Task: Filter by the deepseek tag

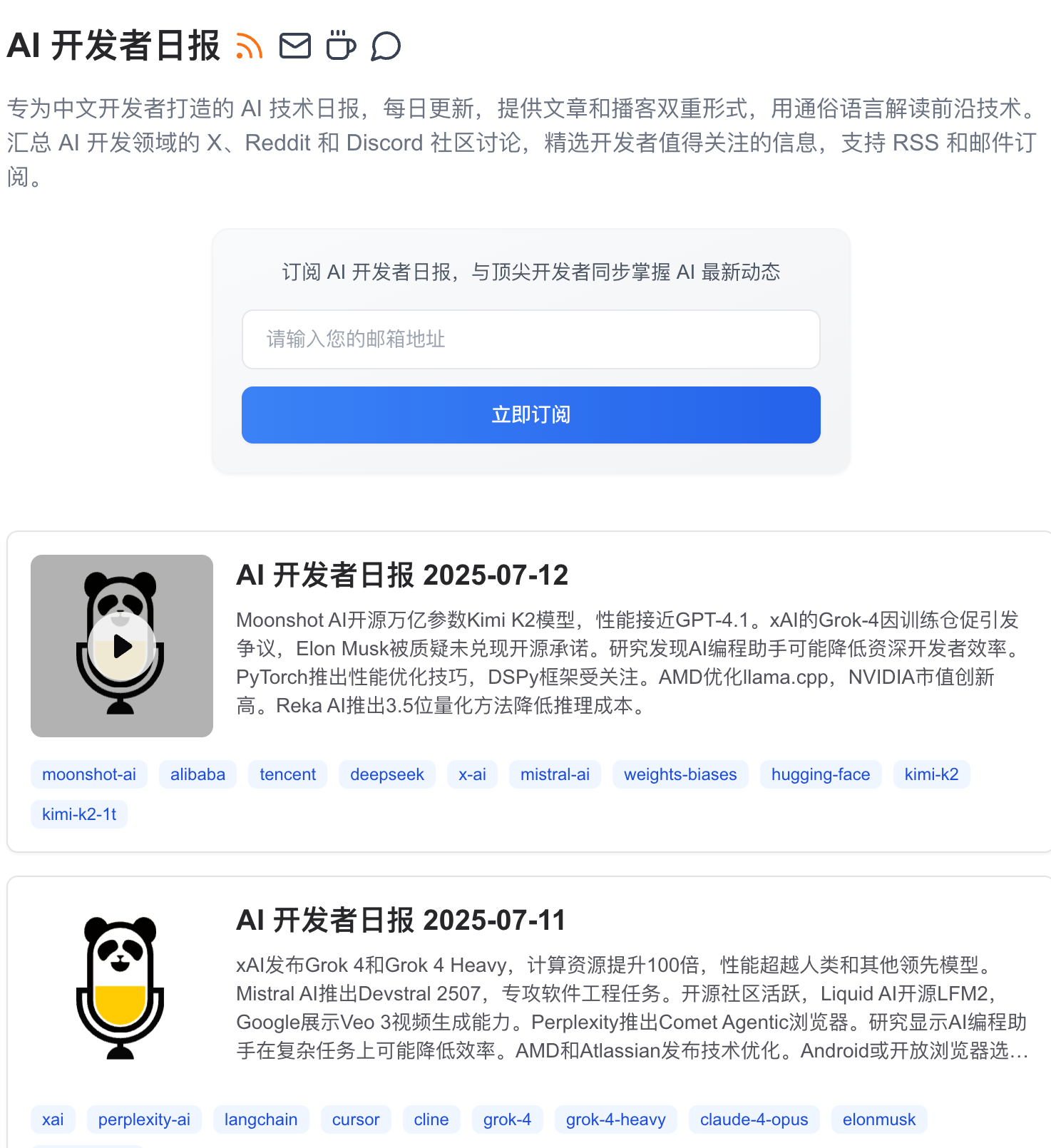Action: point(387,774)
